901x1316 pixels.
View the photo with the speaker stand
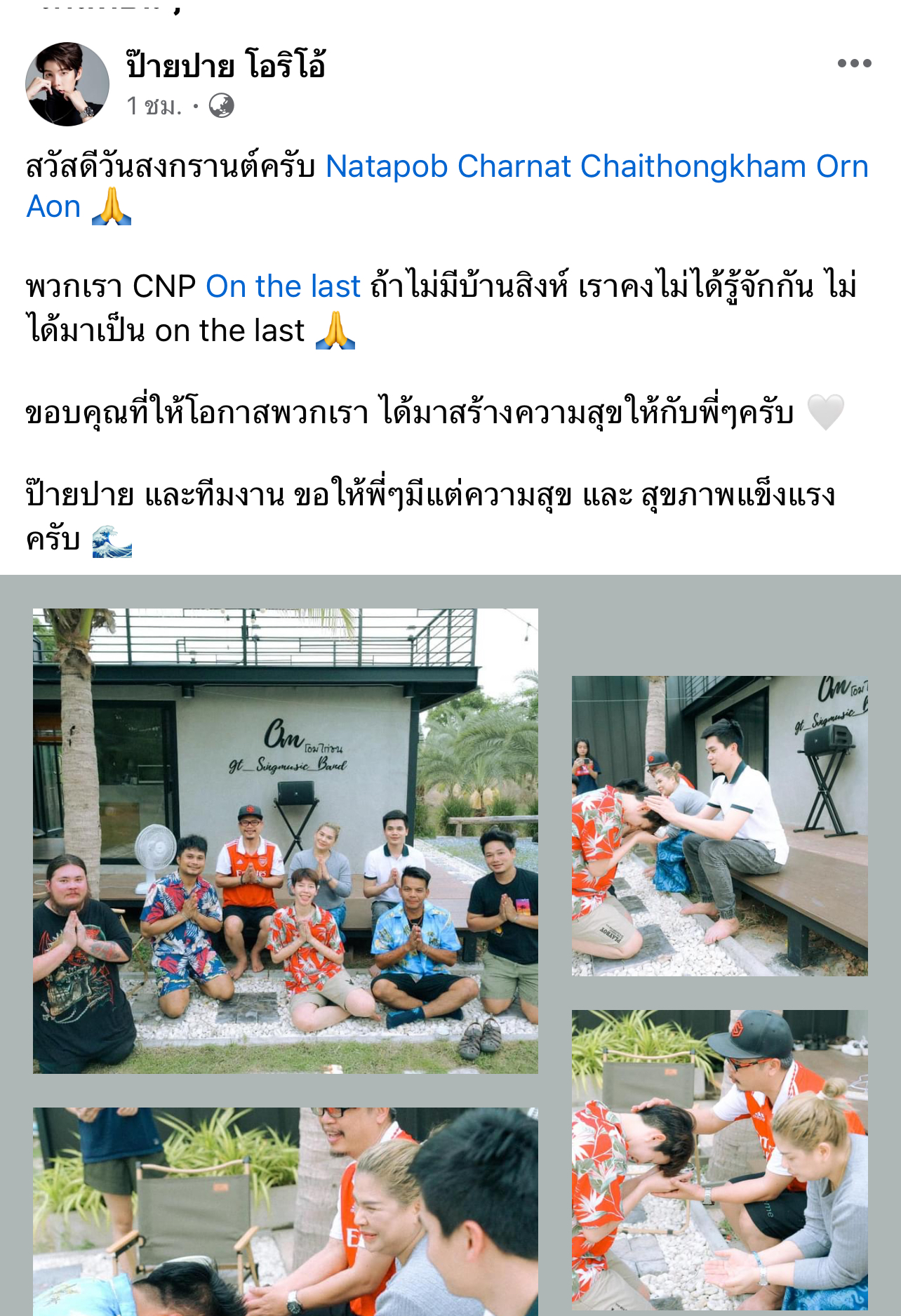pos(719,825)
